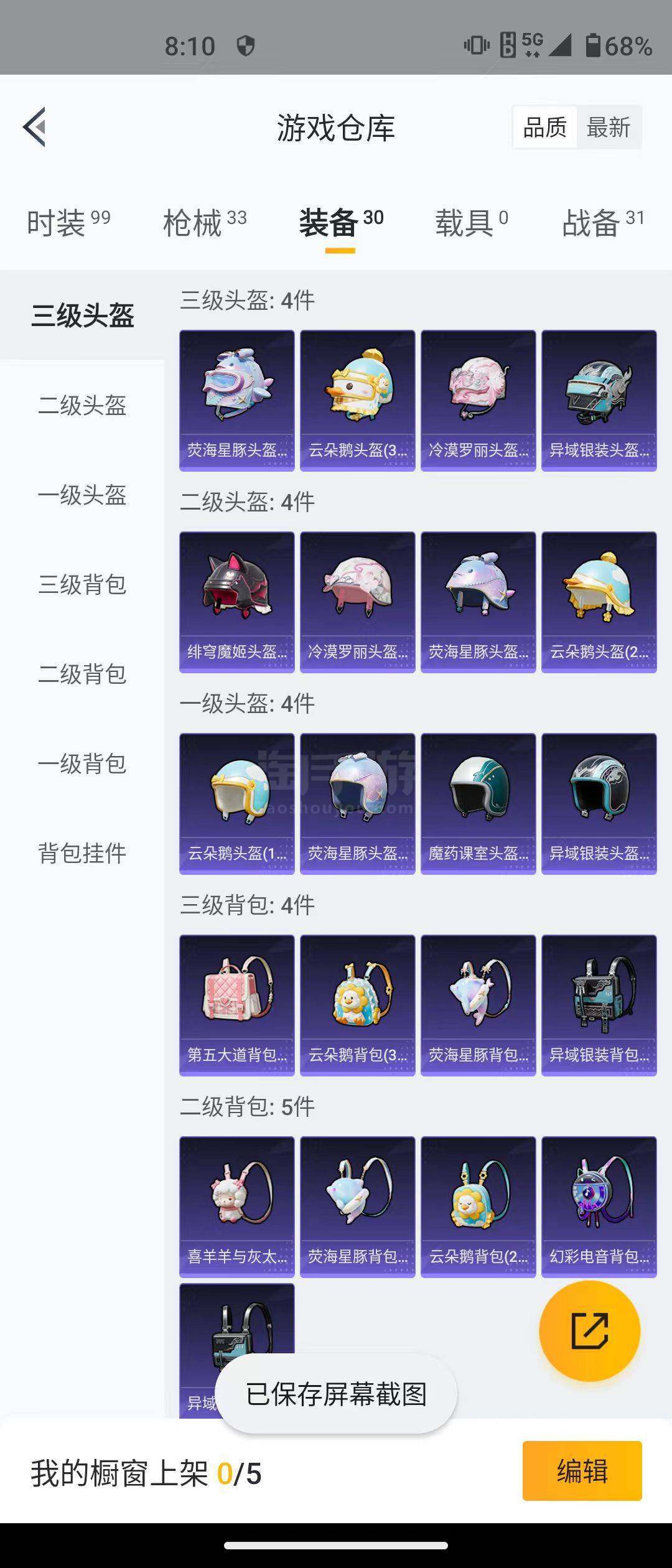Switch to the 战备 tab
Viewport: 672px width, 1568px height.
(602, 223)
